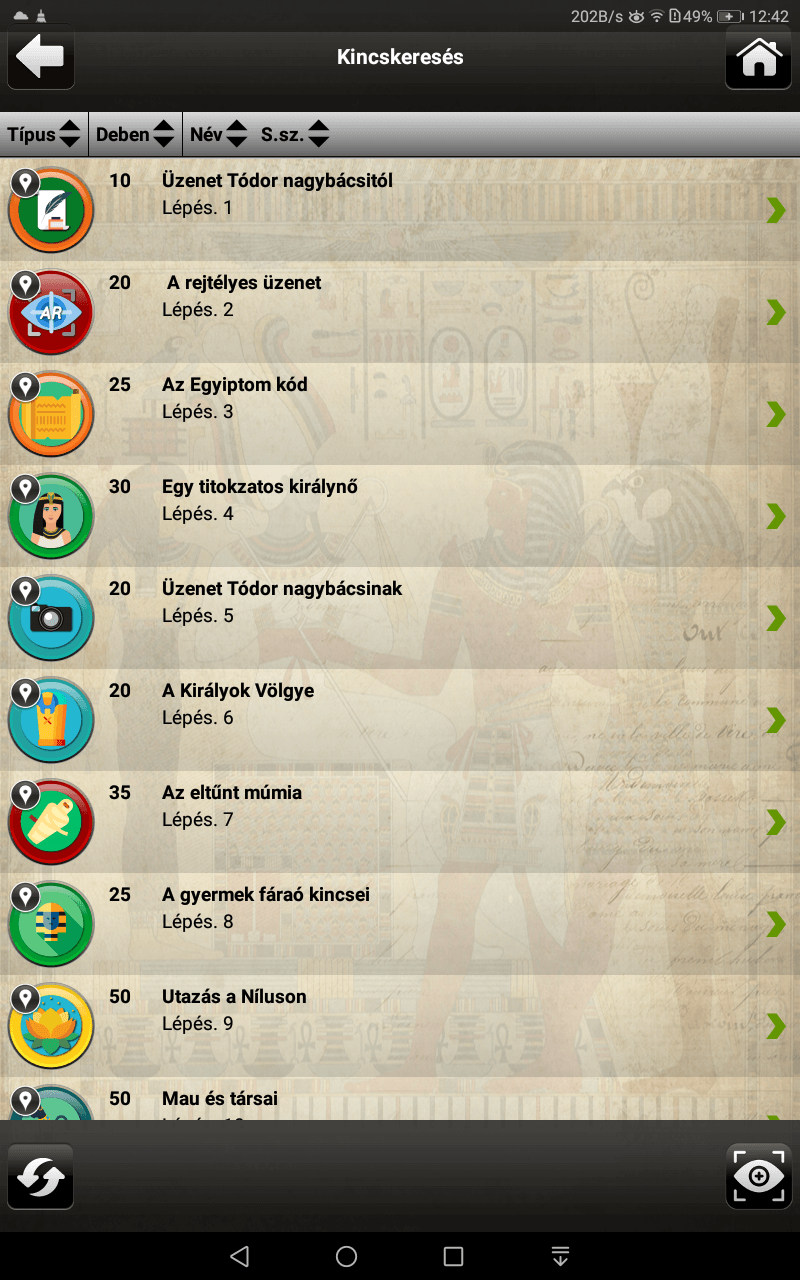
Task: Open the home screen icon
Action: coord(758,57)
